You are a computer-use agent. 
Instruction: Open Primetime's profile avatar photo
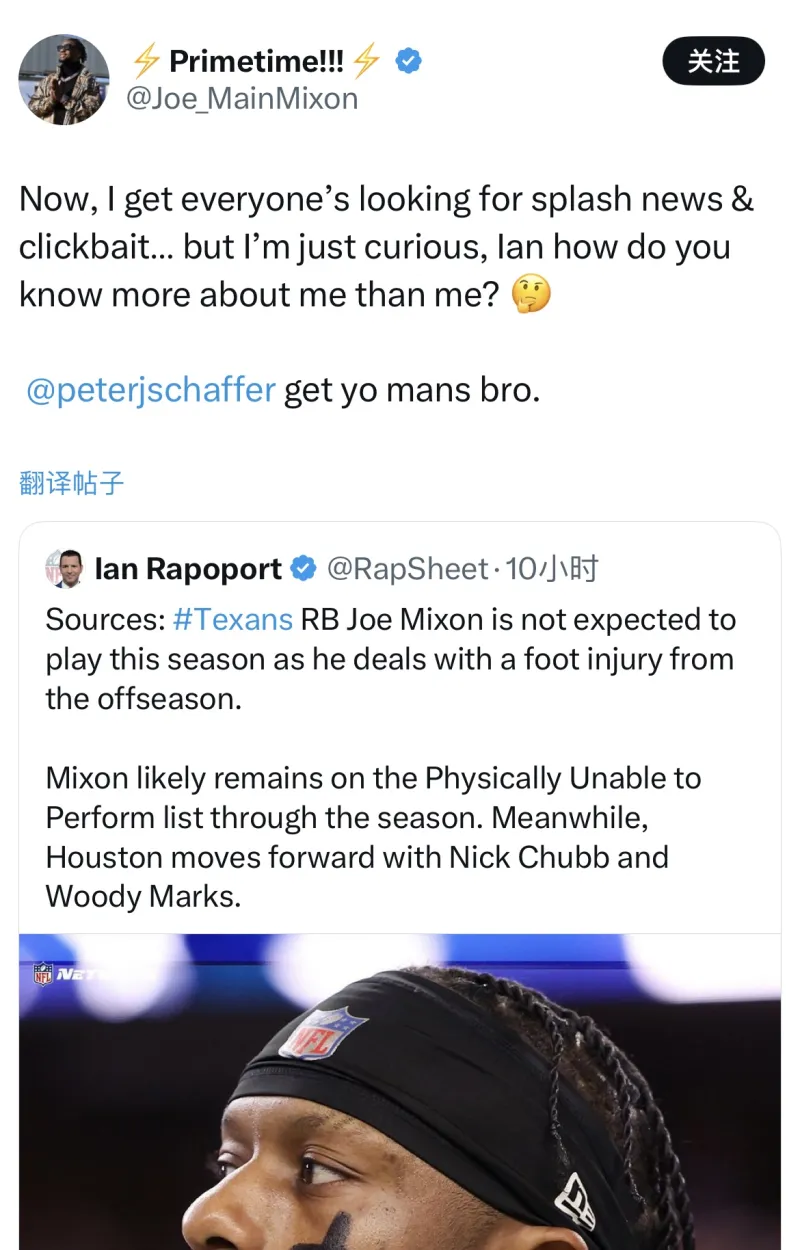[x=63, y=79]
